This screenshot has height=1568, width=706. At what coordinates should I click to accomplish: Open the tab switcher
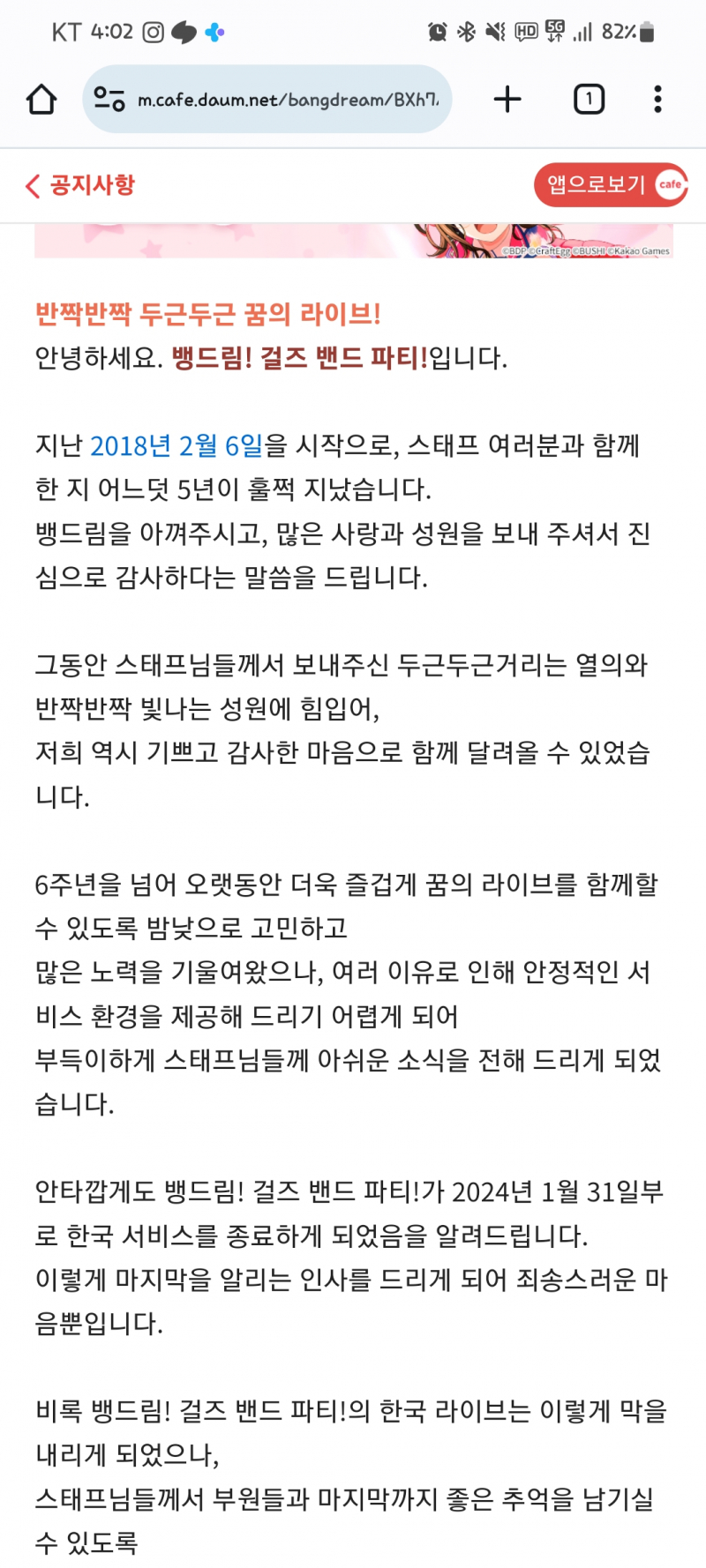pos(589,100)
